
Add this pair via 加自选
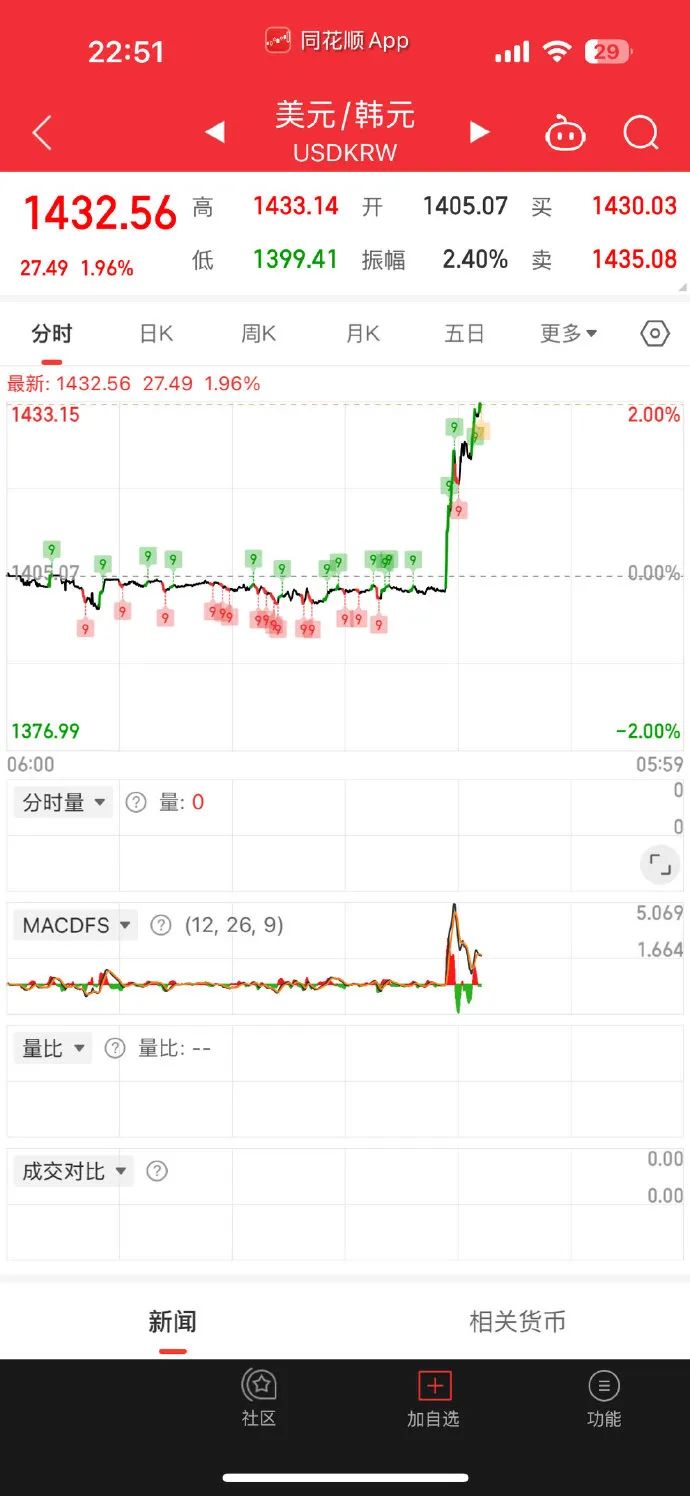[433, 1400]
